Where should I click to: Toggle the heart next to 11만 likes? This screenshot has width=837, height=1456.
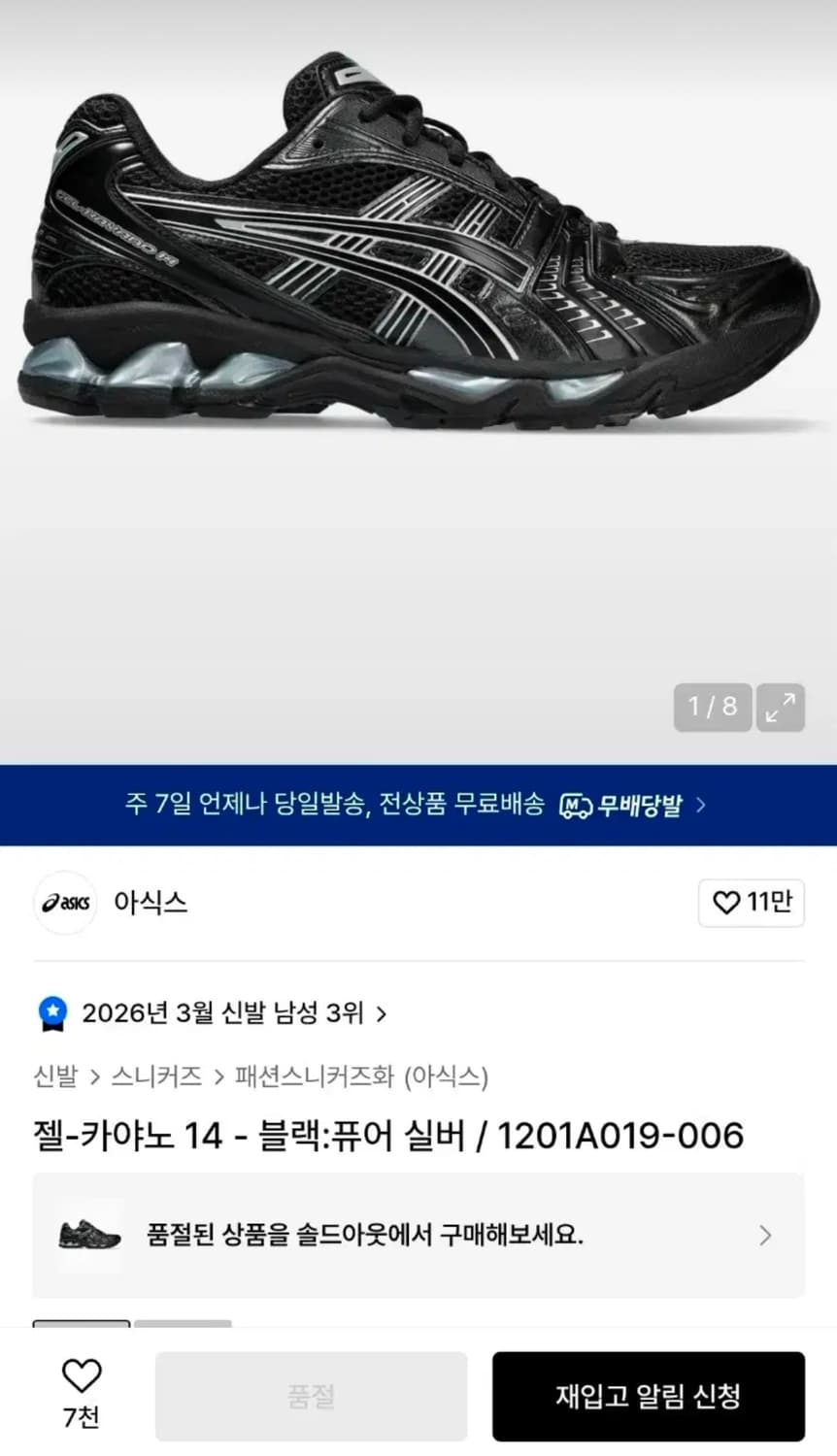click(x=724, y=903)
